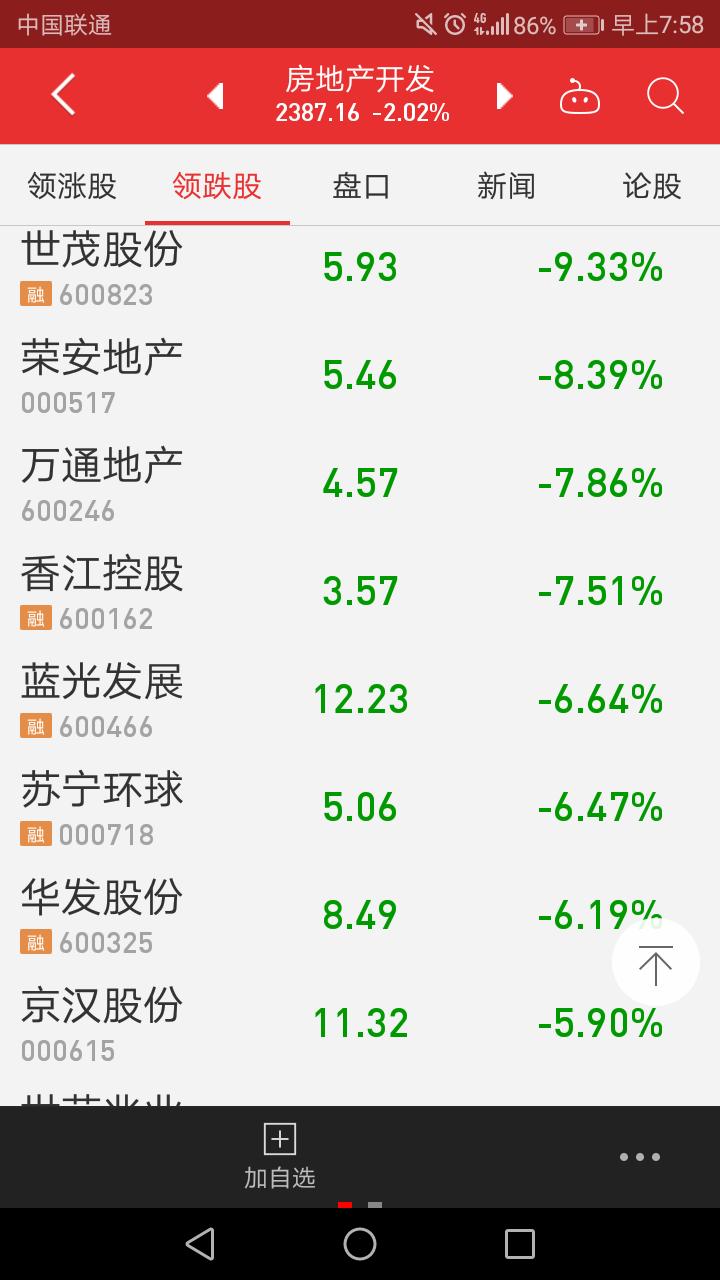Open more options via the ellipsis icon
This screenshot has height=1280, width=720.
[639, 1156]
